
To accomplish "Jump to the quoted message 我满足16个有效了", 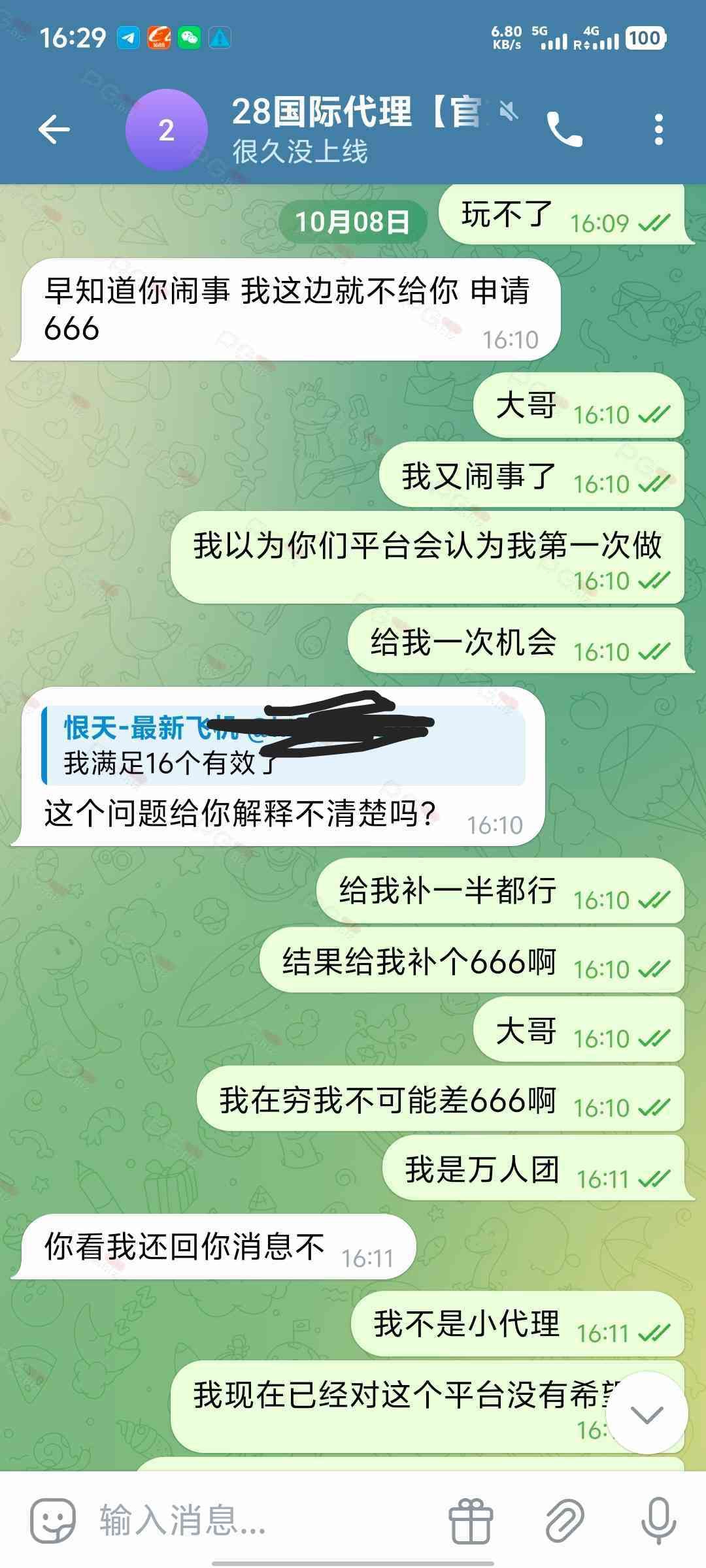I will [x=282, y=745].
